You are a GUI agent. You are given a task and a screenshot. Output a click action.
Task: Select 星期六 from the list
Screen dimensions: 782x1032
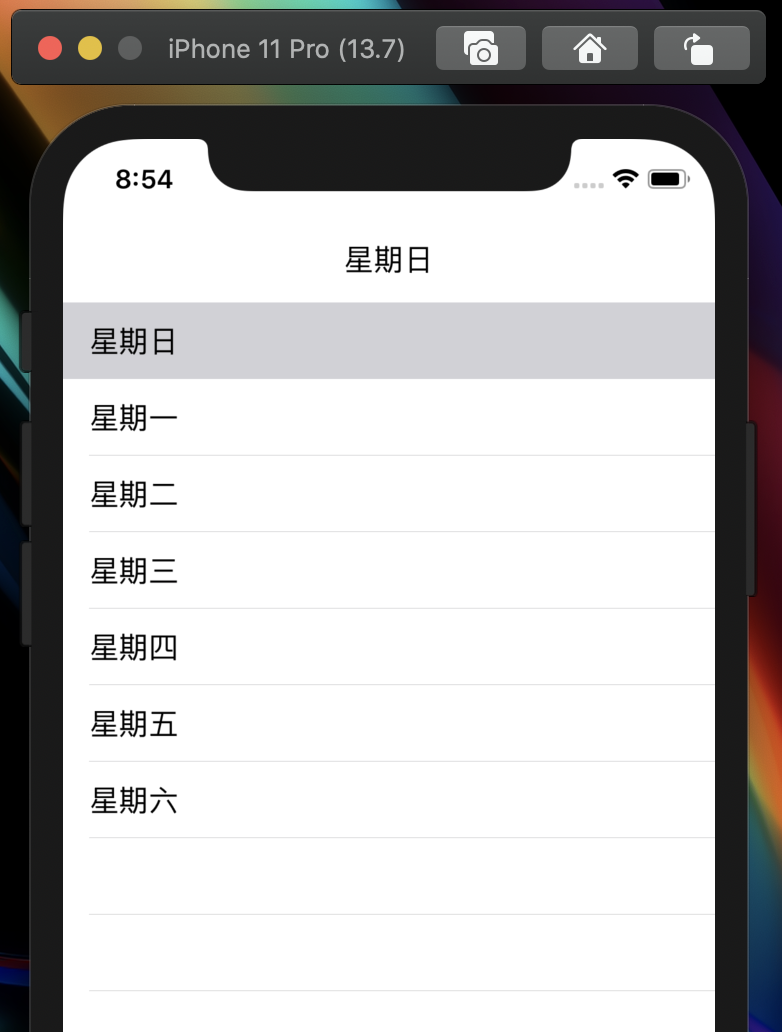click(388, 800)
